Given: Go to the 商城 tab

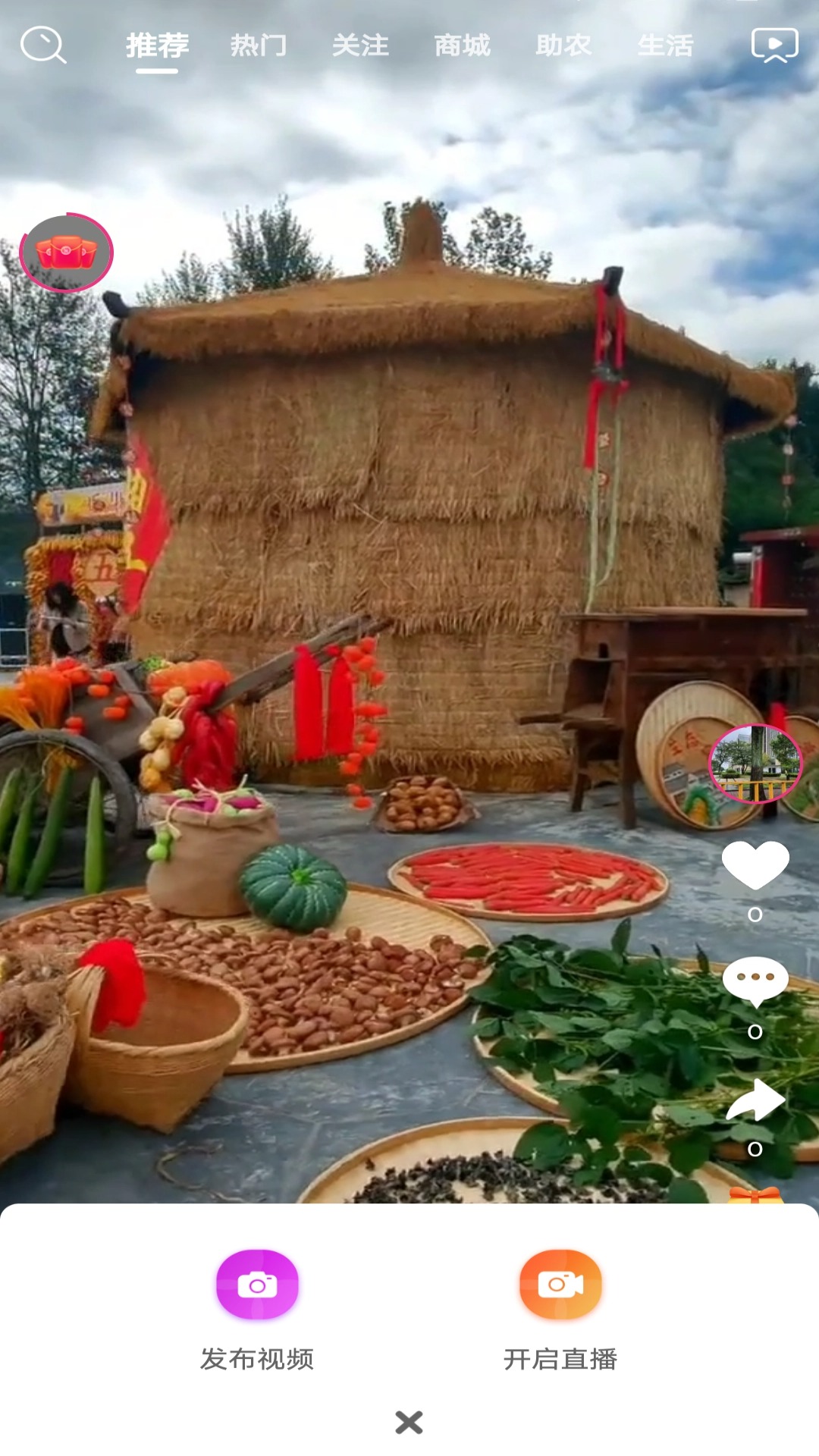Looking at the screenshot, I should point(462,45).
